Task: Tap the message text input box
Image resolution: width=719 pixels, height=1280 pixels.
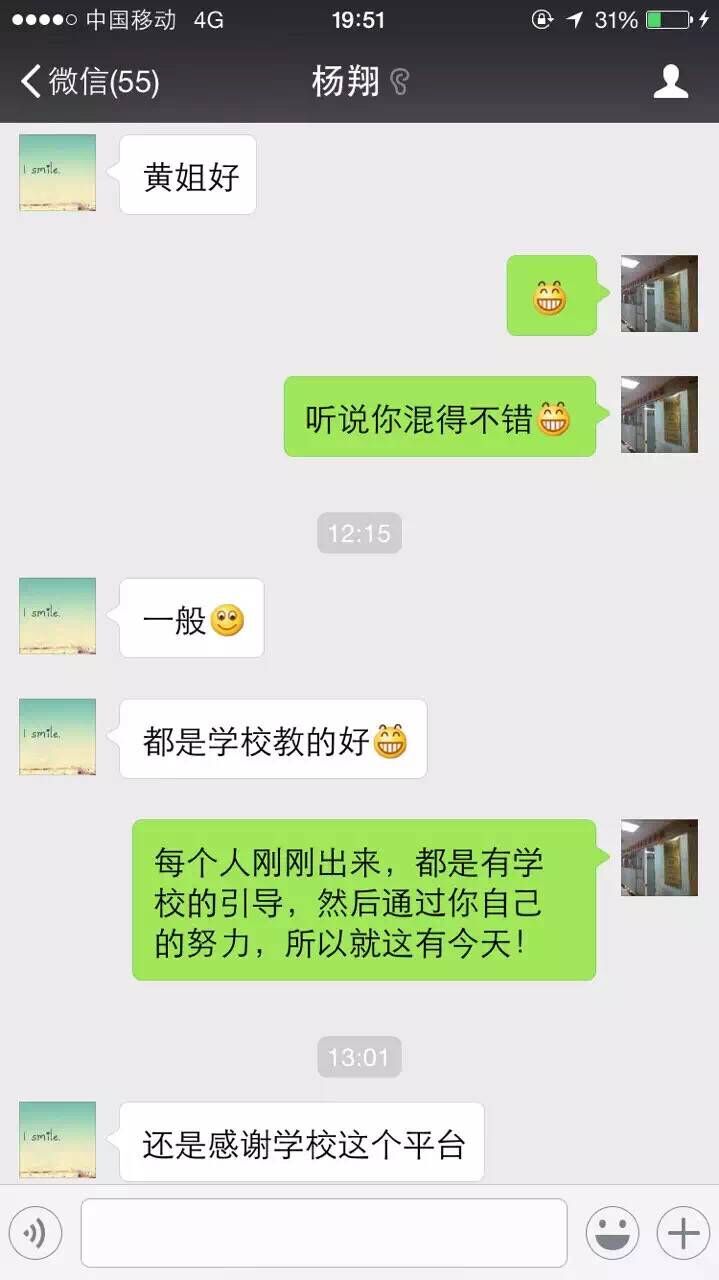Action: (323, 1233)
